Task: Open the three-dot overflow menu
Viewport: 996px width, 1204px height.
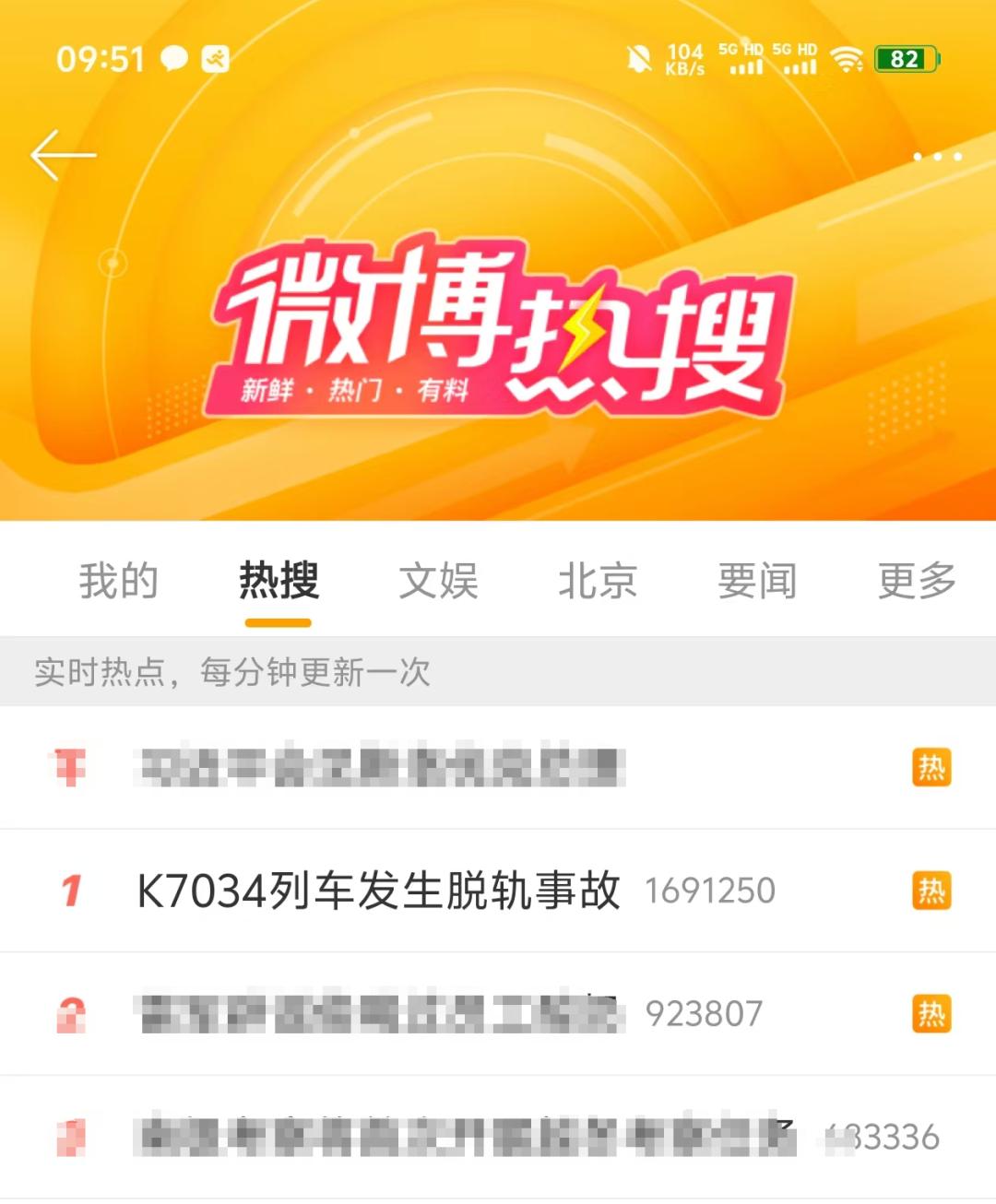Action: (937, 157)
